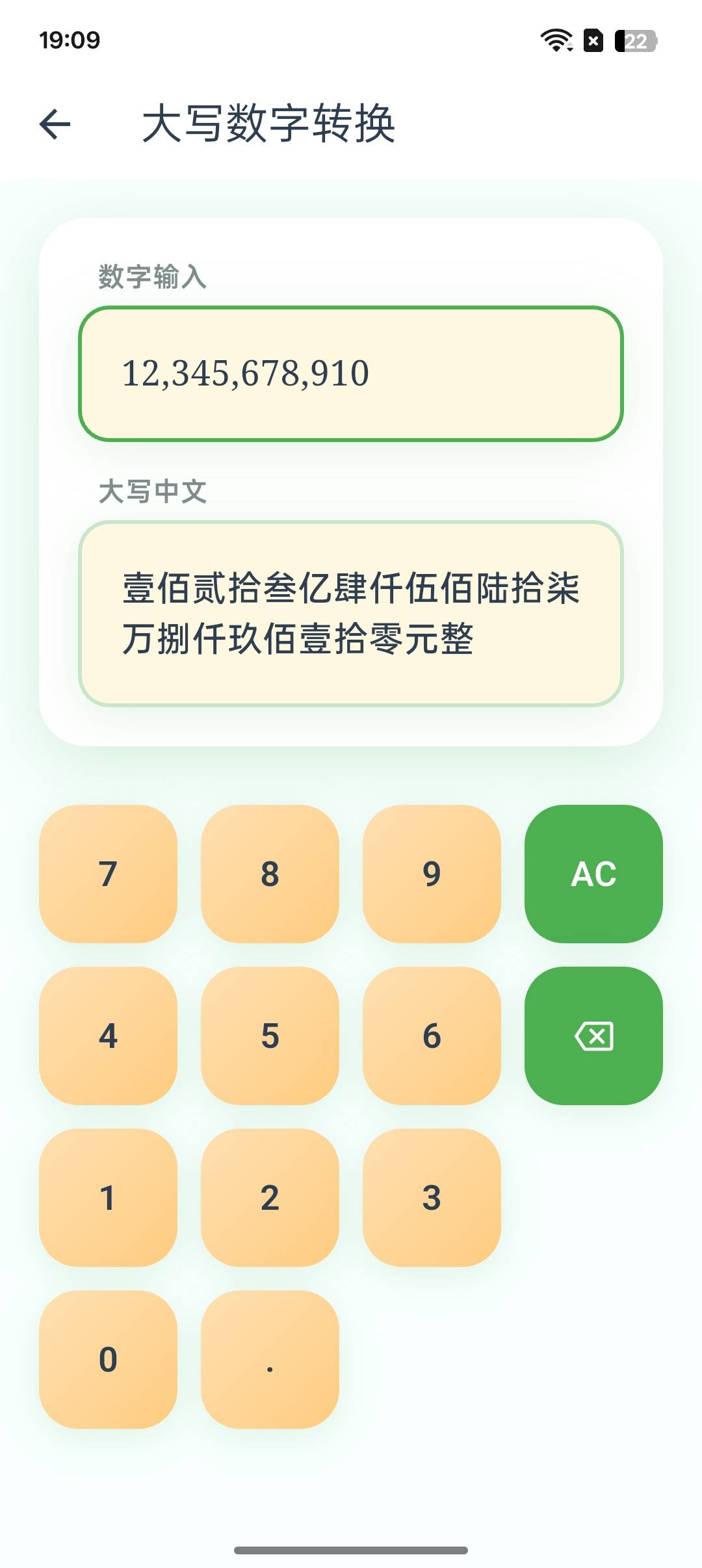Enter digit 2 on the keypad

(270, 1197)
